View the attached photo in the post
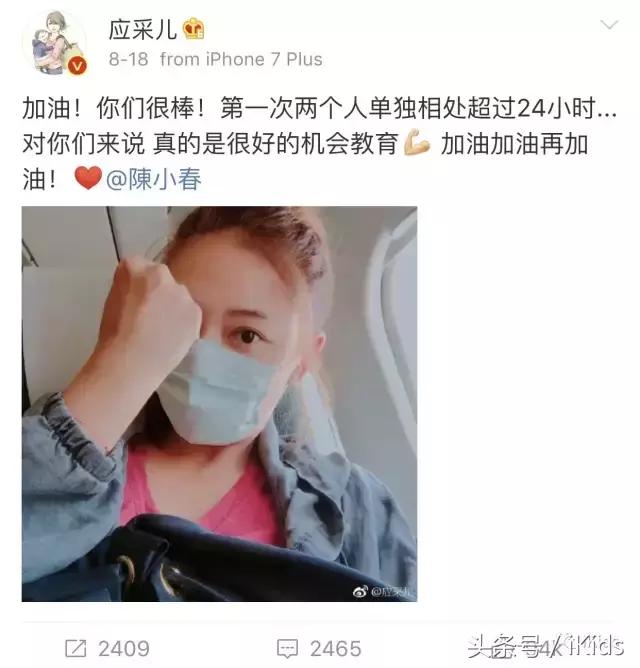Screen dimensions: 640x668 [x=219, y=404]
